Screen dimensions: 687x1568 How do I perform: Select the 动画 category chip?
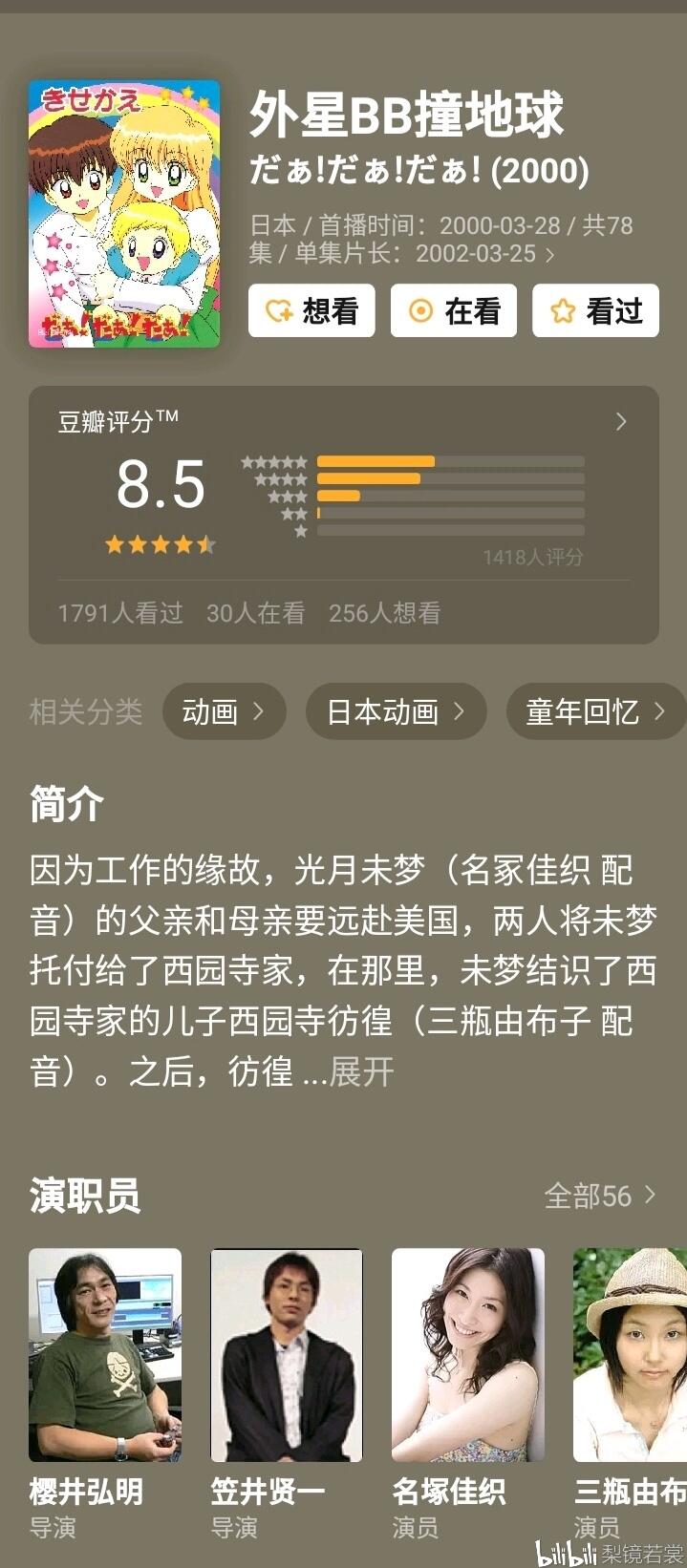click(x=224, y=711)
